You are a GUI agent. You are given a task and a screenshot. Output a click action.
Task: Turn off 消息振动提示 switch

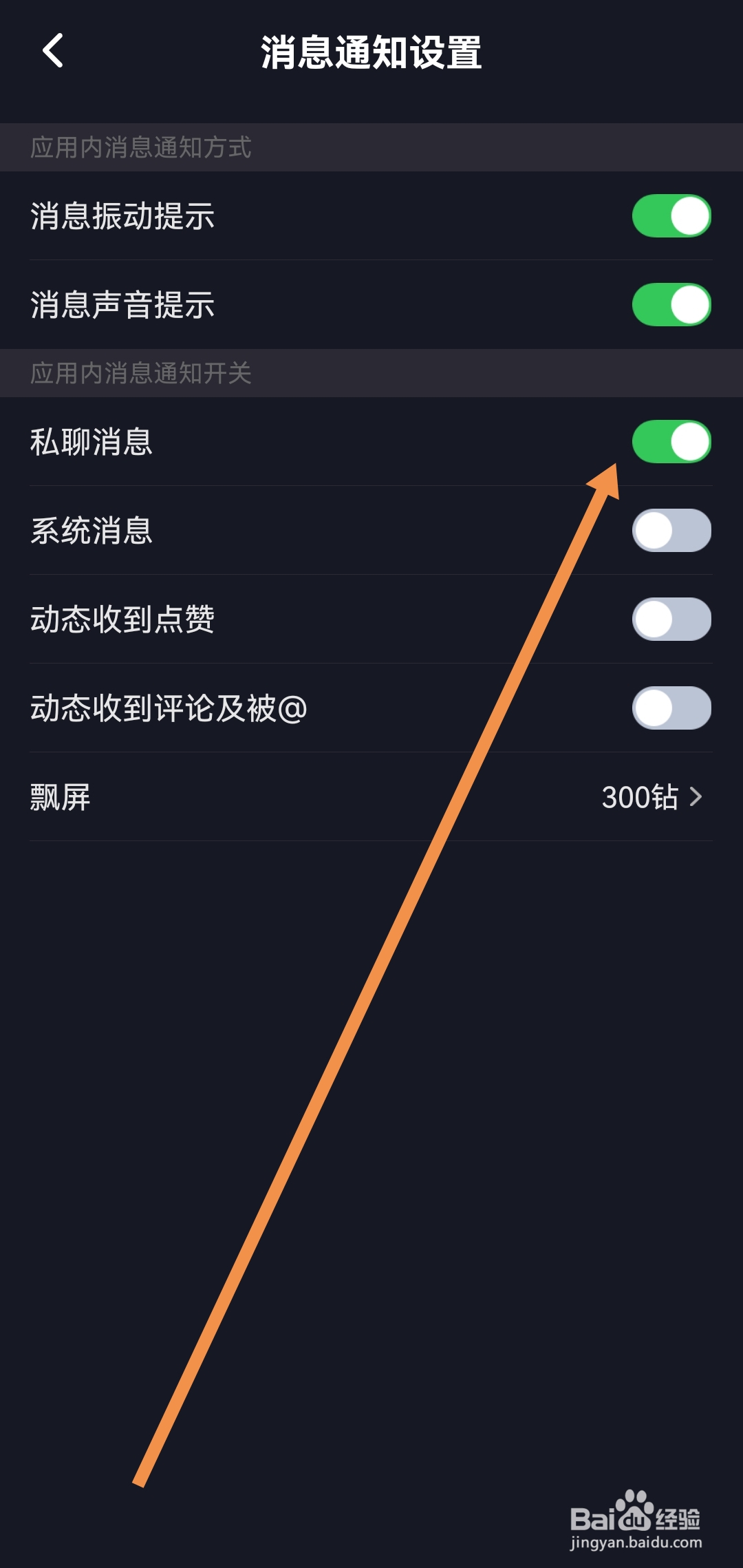point(671,215)
